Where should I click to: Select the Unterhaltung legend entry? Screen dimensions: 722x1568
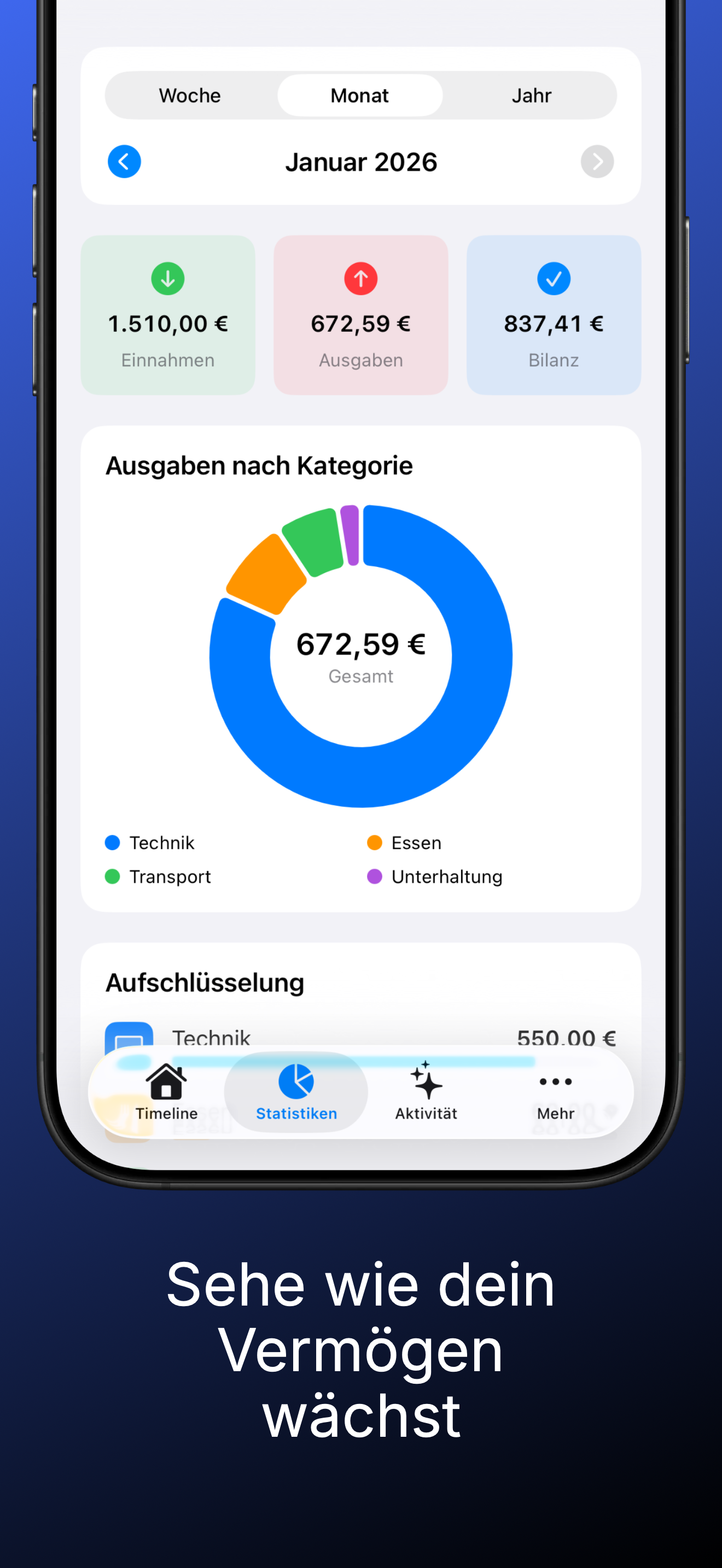coord(447,876)
